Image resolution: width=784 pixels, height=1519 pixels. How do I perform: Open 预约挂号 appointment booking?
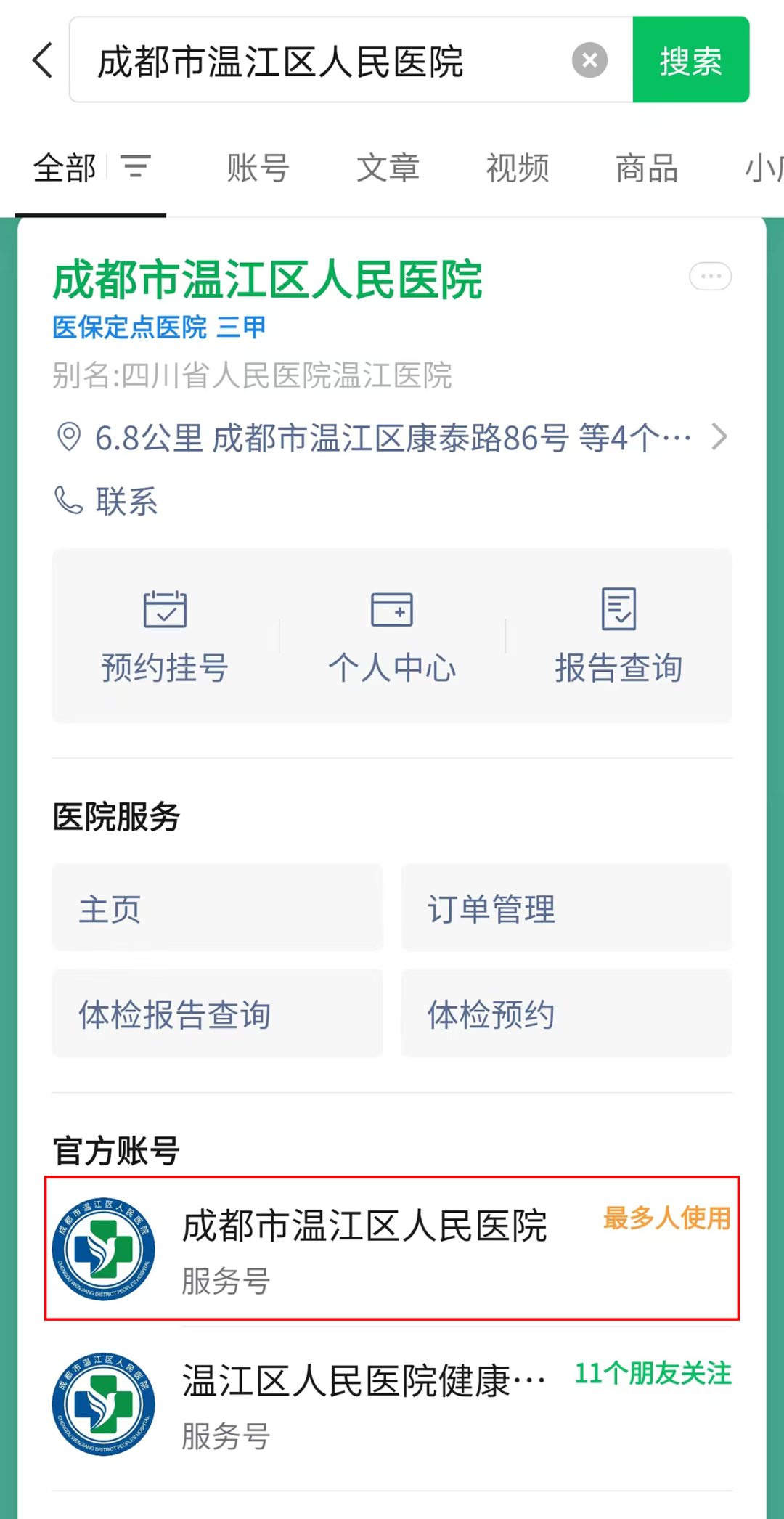pos(166,637)
